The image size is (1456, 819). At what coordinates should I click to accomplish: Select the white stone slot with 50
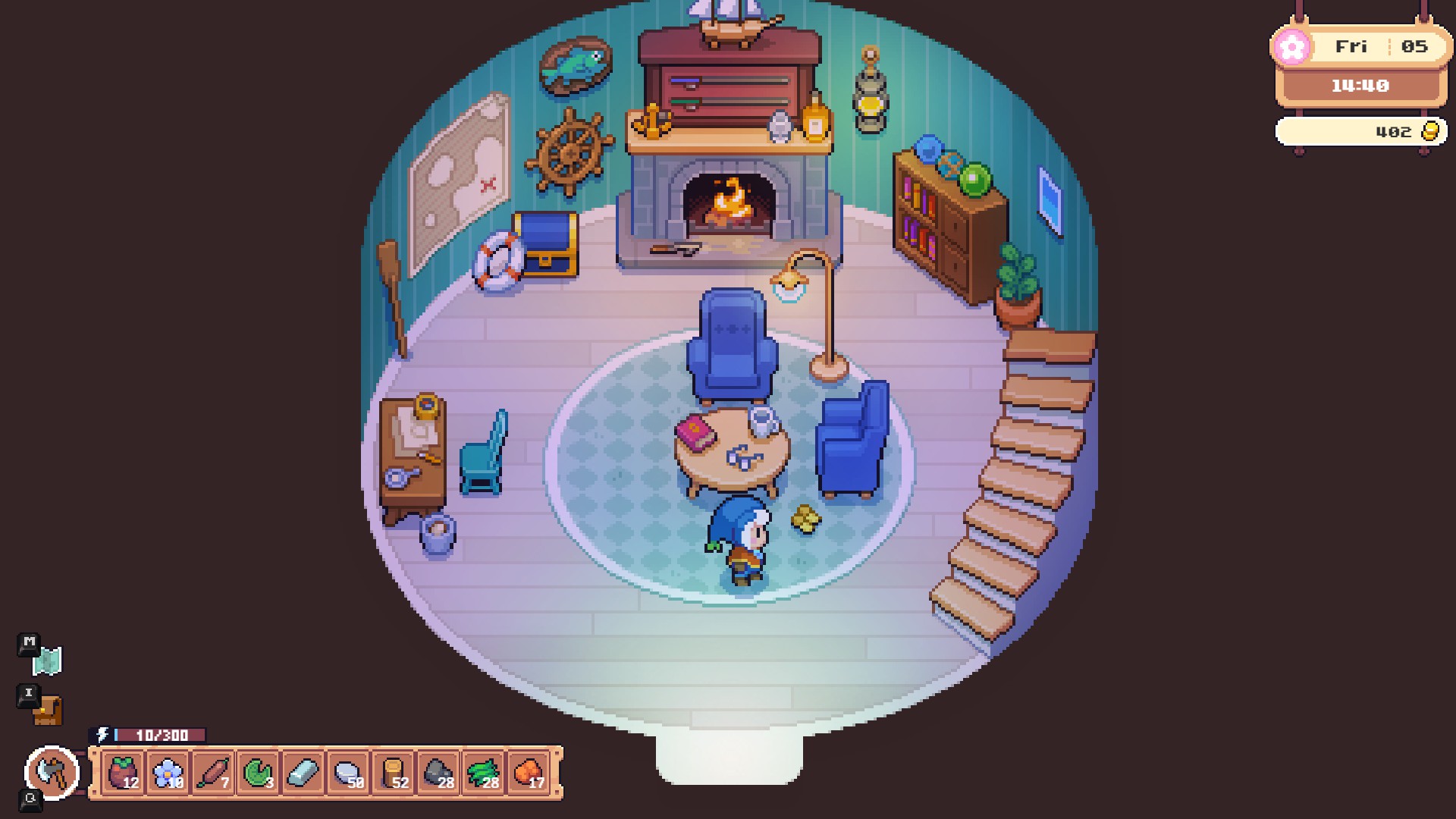pyautogui.click(x=348, y=773)
